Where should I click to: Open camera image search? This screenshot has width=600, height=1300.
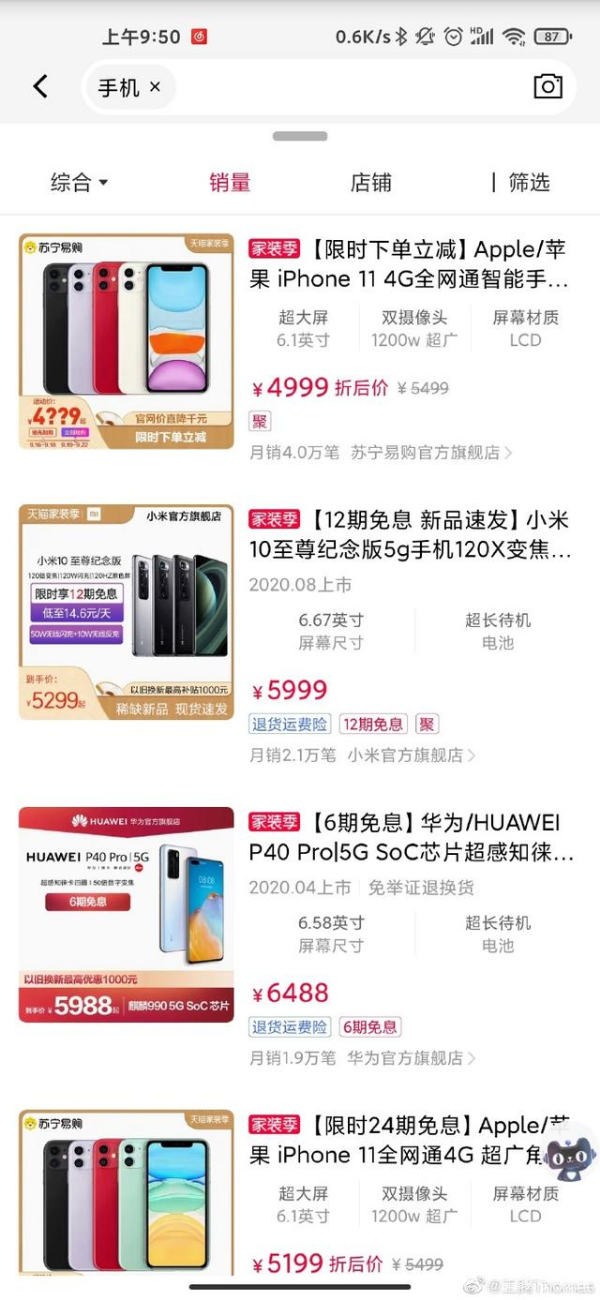tap(548, 87)
